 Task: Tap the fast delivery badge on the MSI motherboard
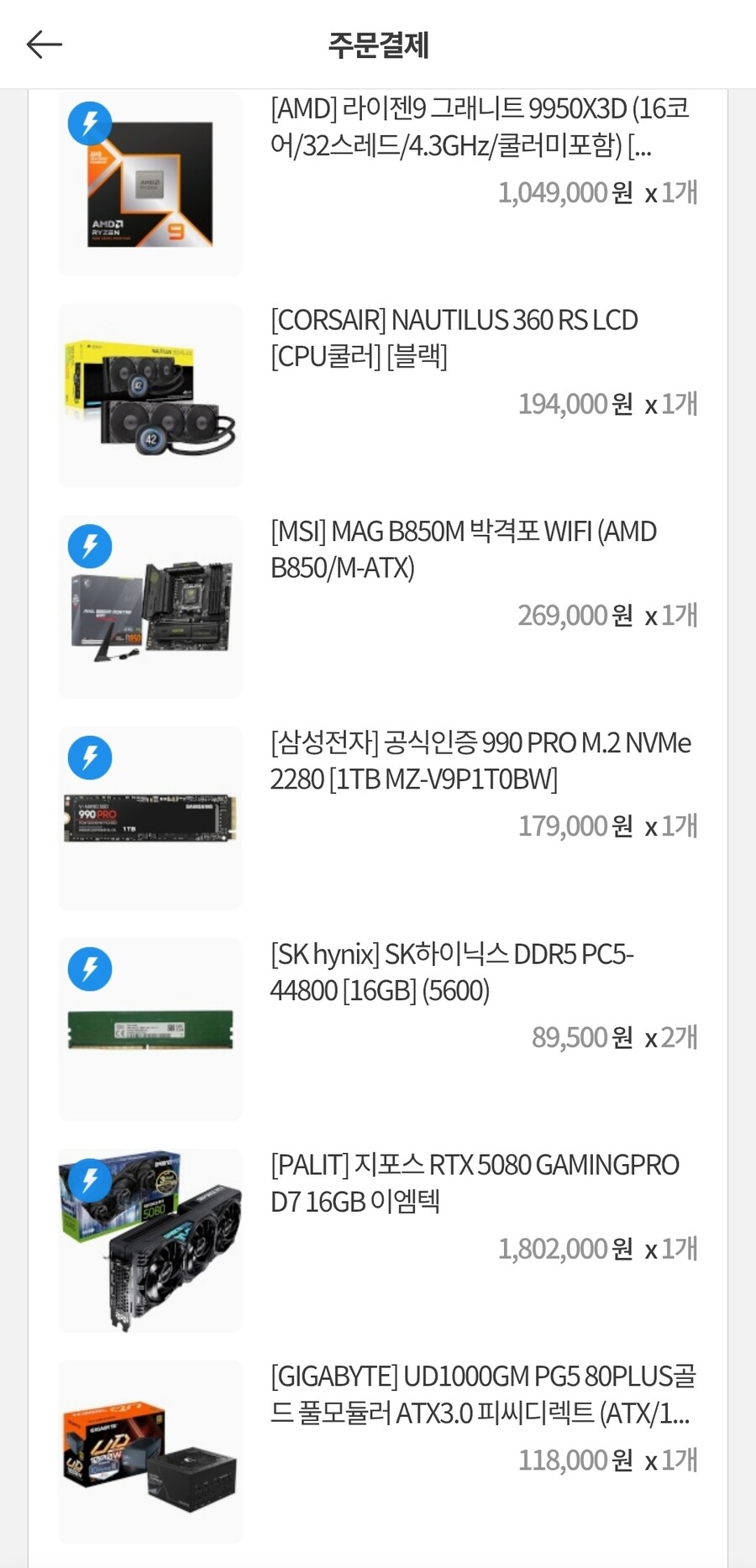(x=89, y=545)
